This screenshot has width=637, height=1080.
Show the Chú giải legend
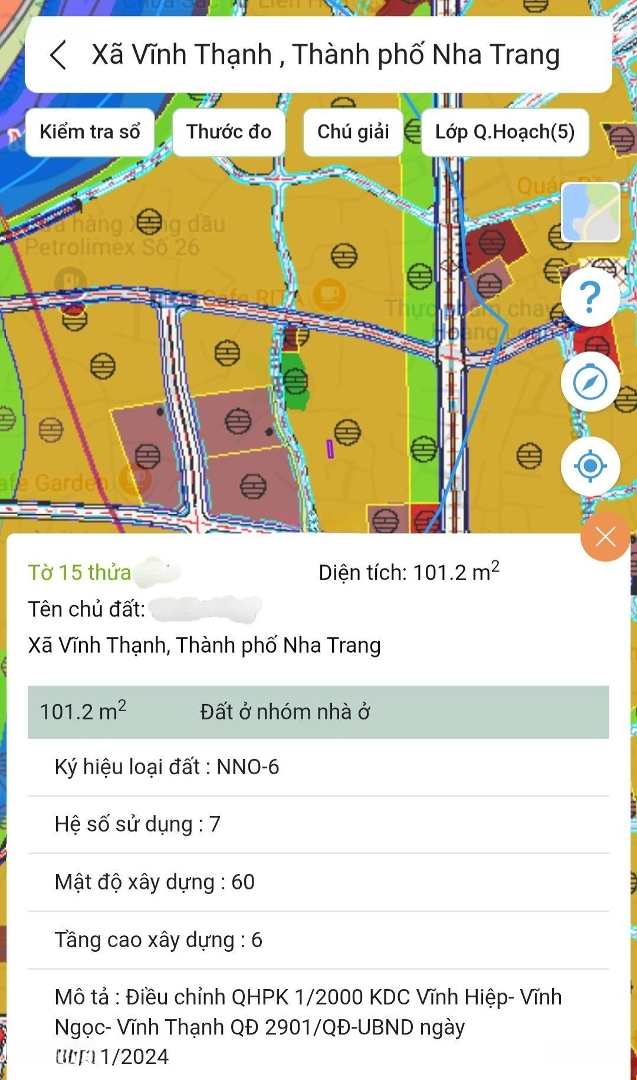pyautogui.click(x=353, y=132)
